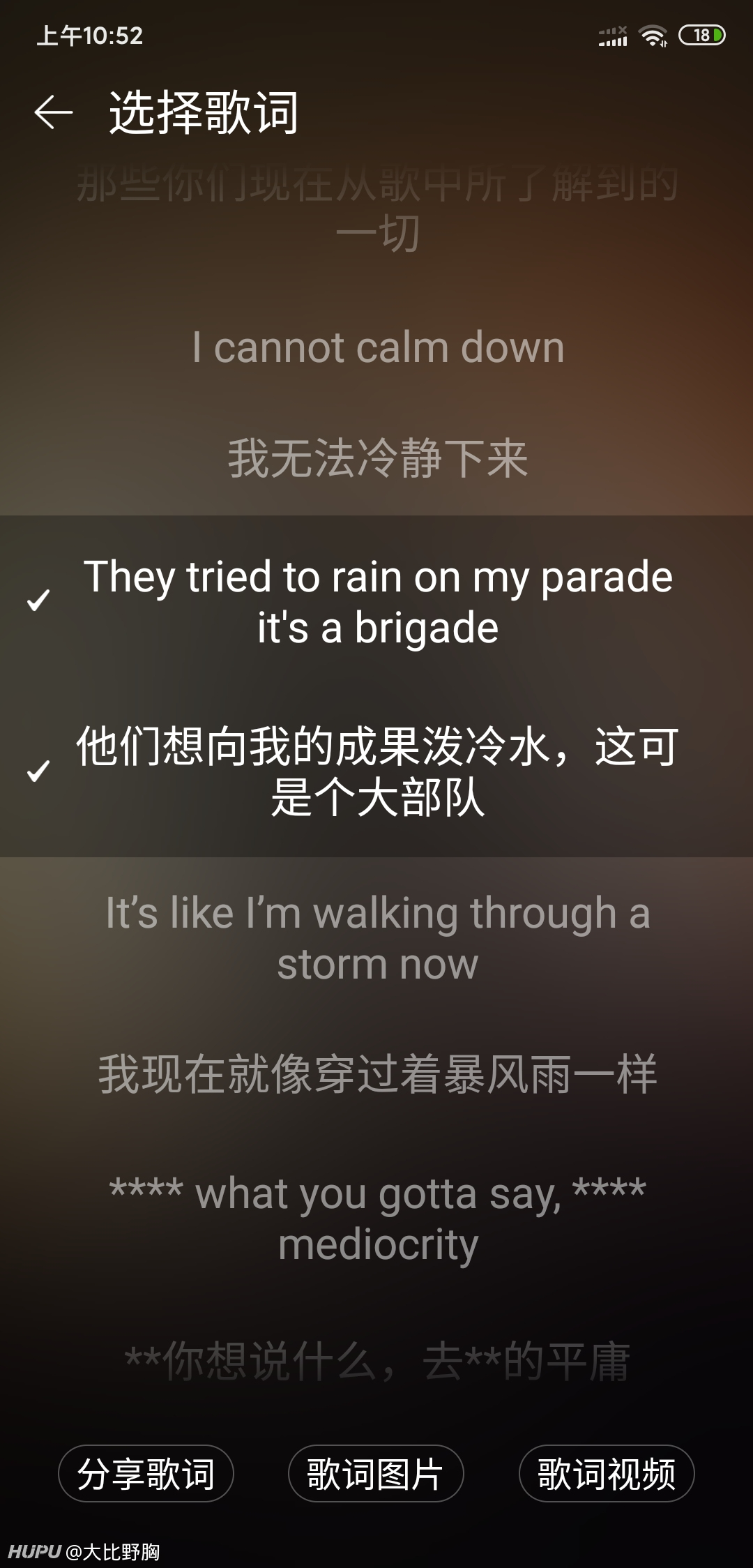Select "It's like I'm walking through a storm"
Image resolution: width=753 pixels, height=1568 pixels.
click(x=377, y=938)
